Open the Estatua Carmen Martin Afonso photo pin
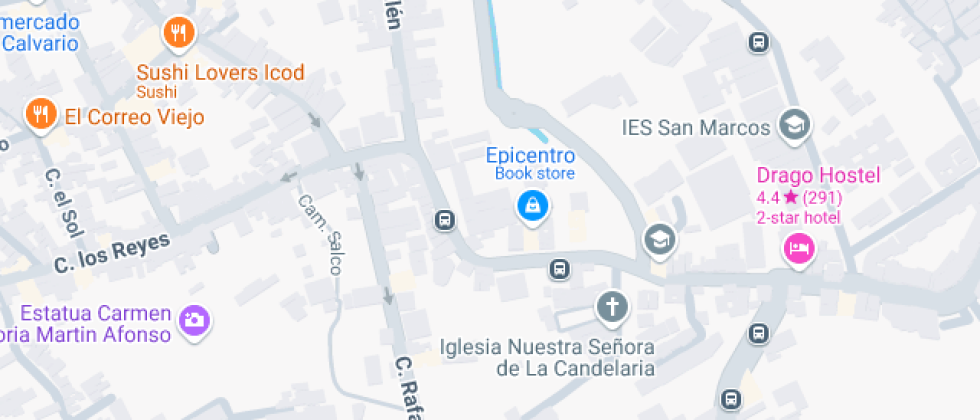Viewport: 980px width, 420px height. point(193,320)
